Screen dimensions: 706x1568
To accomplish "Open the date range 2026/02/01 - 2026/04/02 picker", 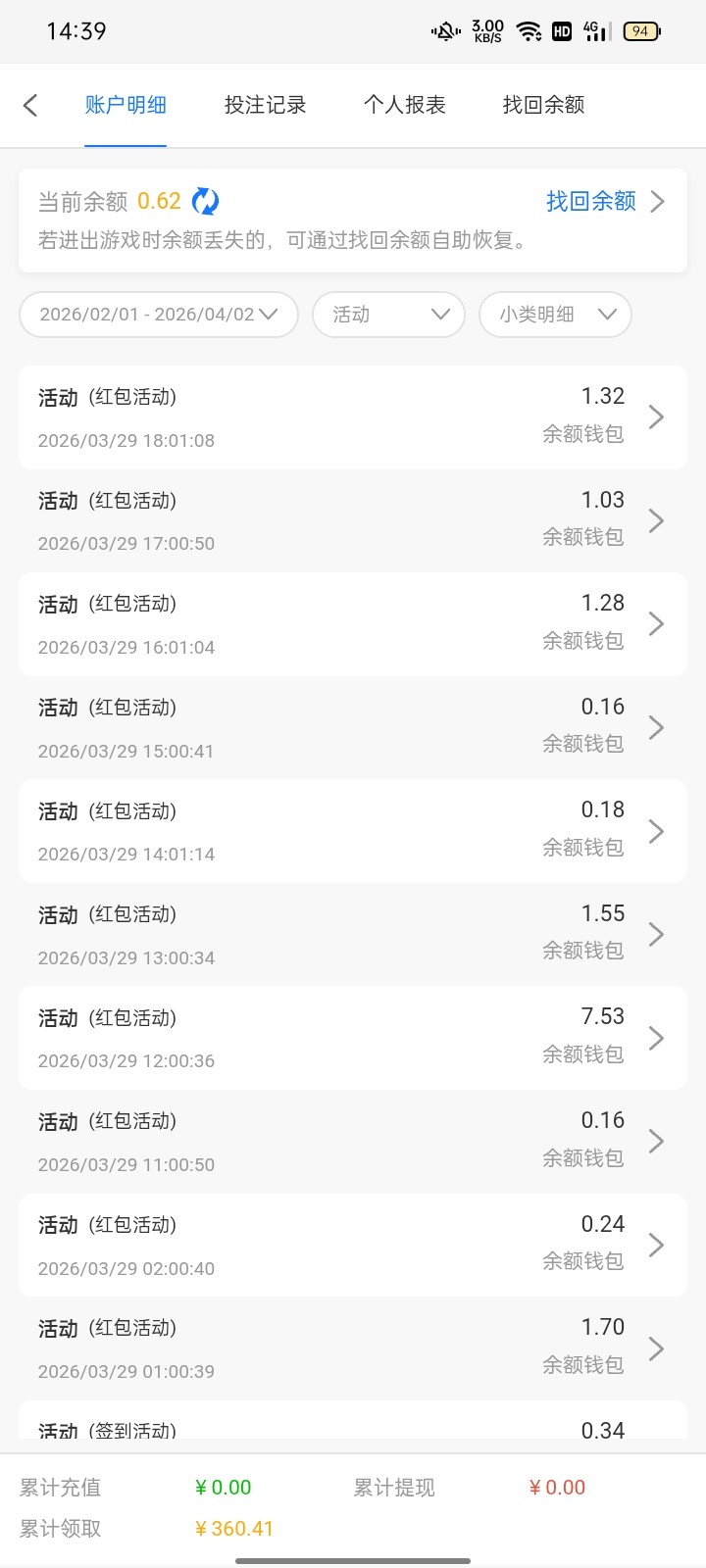I will pos(158,315).
